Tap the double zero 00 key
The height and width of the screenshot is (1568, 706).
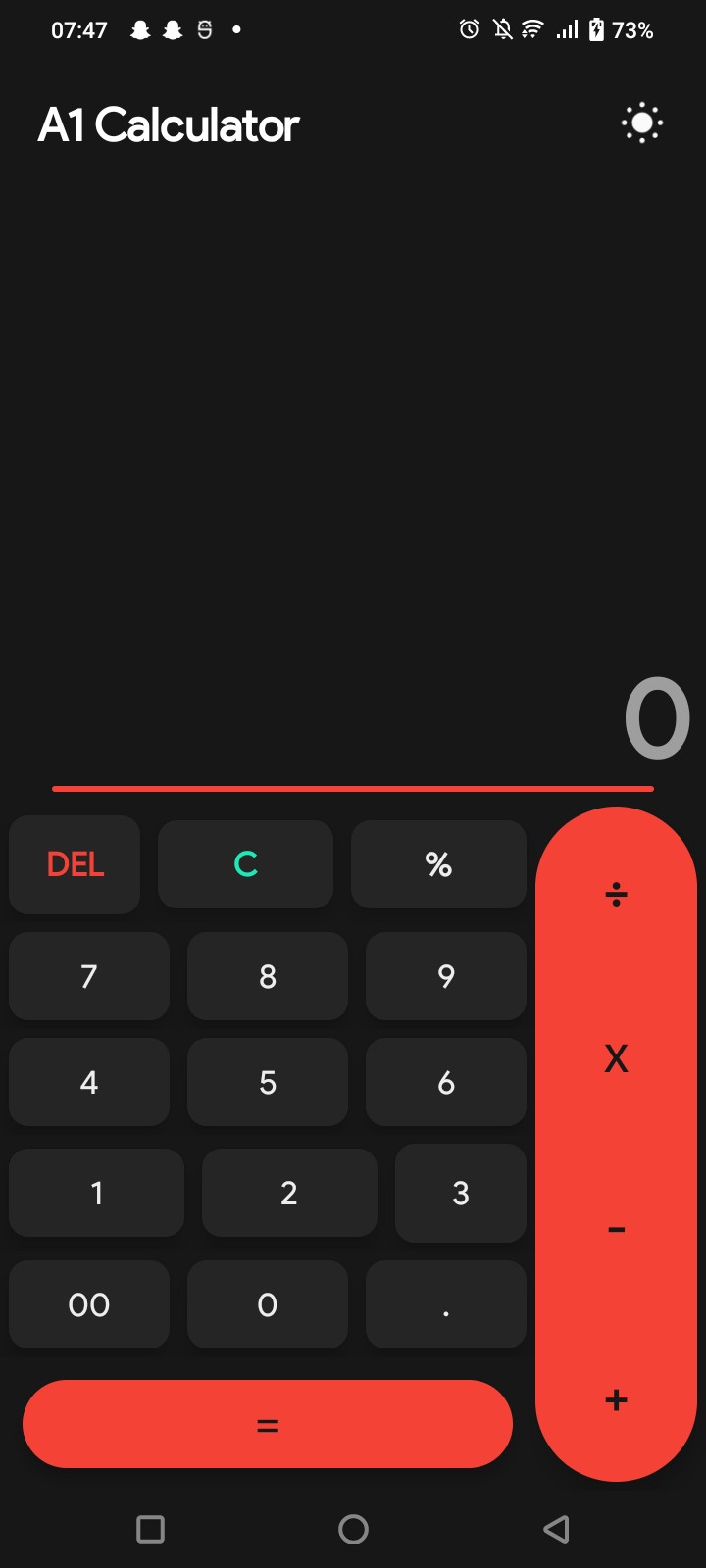click(x=89, y=1304)
